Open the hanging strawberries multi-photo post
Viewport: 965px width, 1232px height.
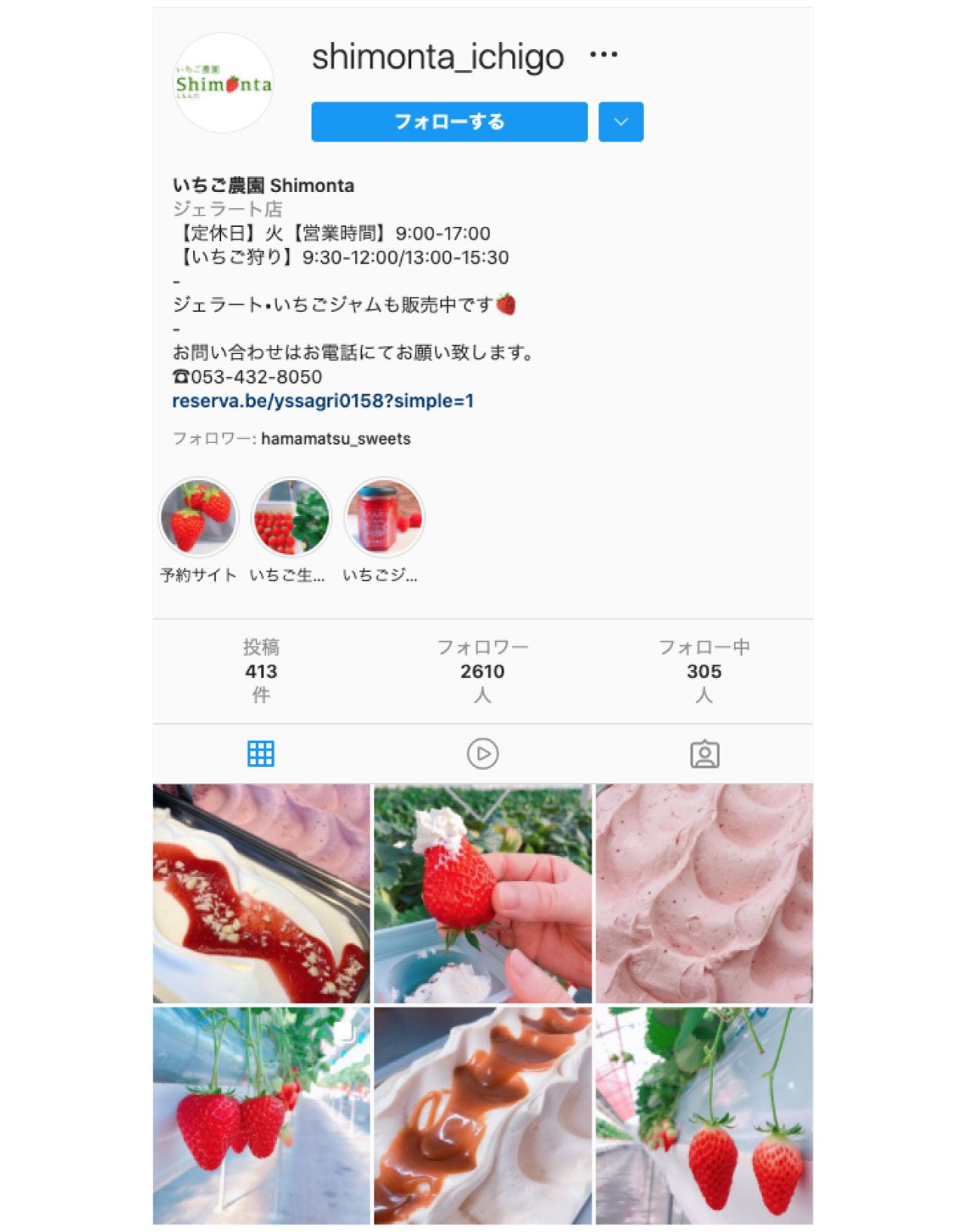coord(261,1115)
